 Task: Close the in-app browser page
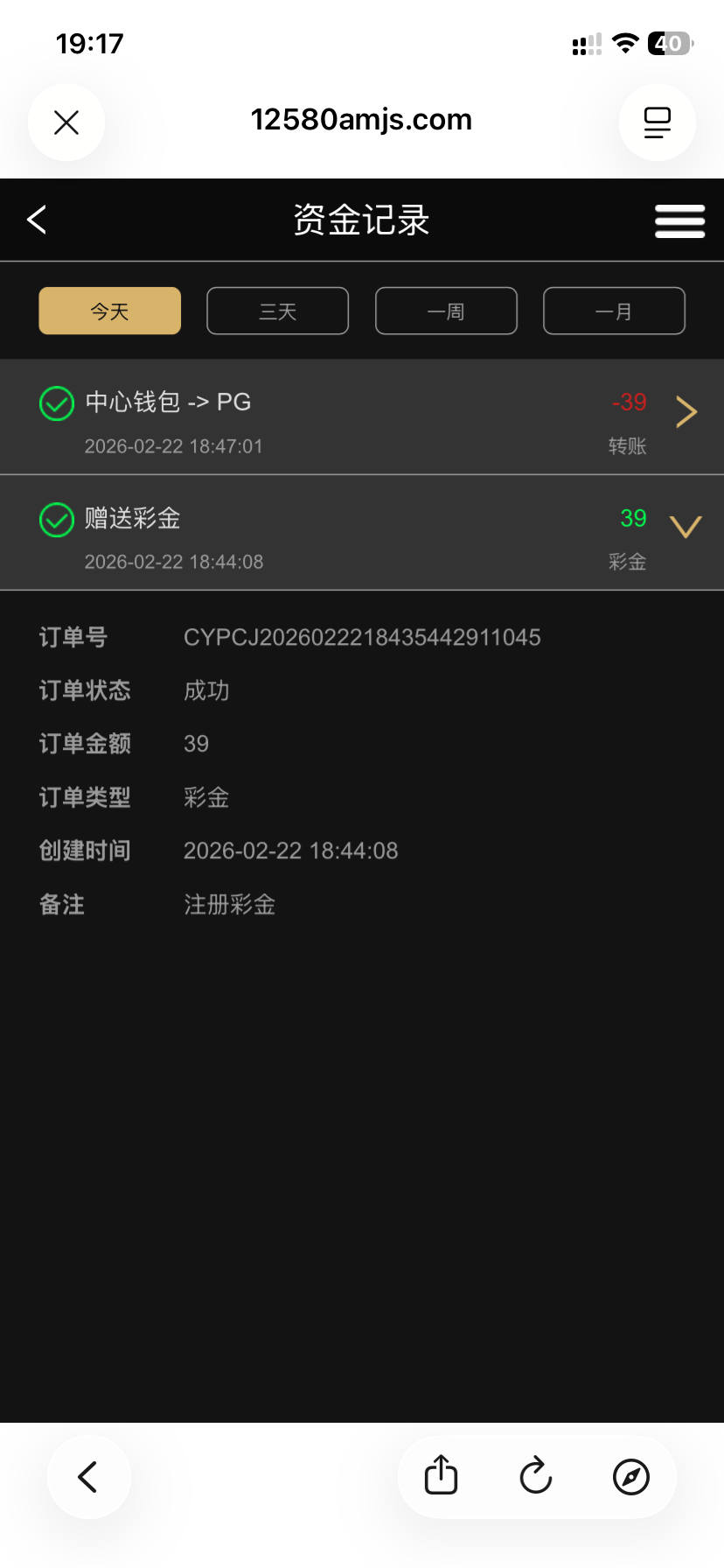tap(66, 122)
